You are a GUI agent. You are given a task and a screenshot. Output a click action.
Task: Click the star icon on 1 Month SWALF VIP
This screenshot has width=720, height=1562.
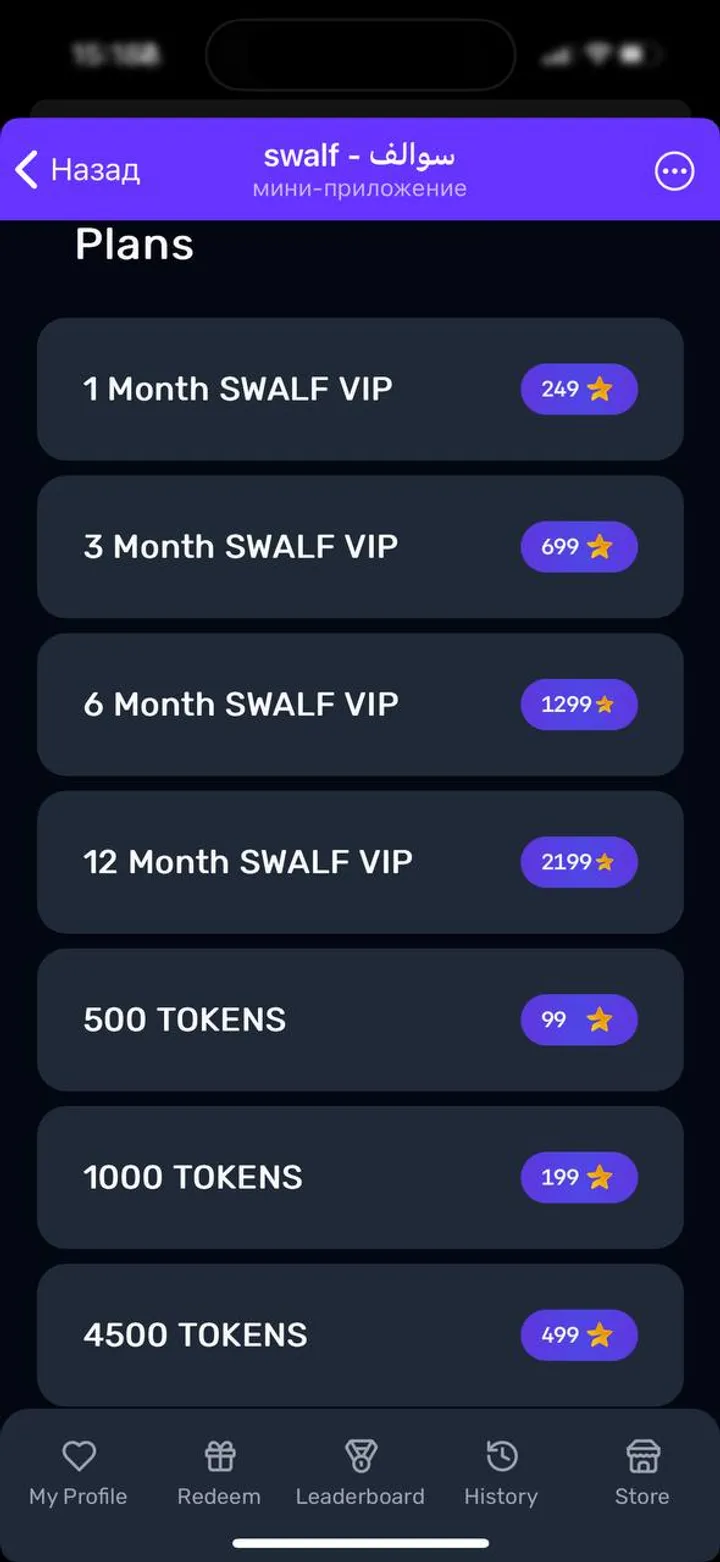[600, 389]
